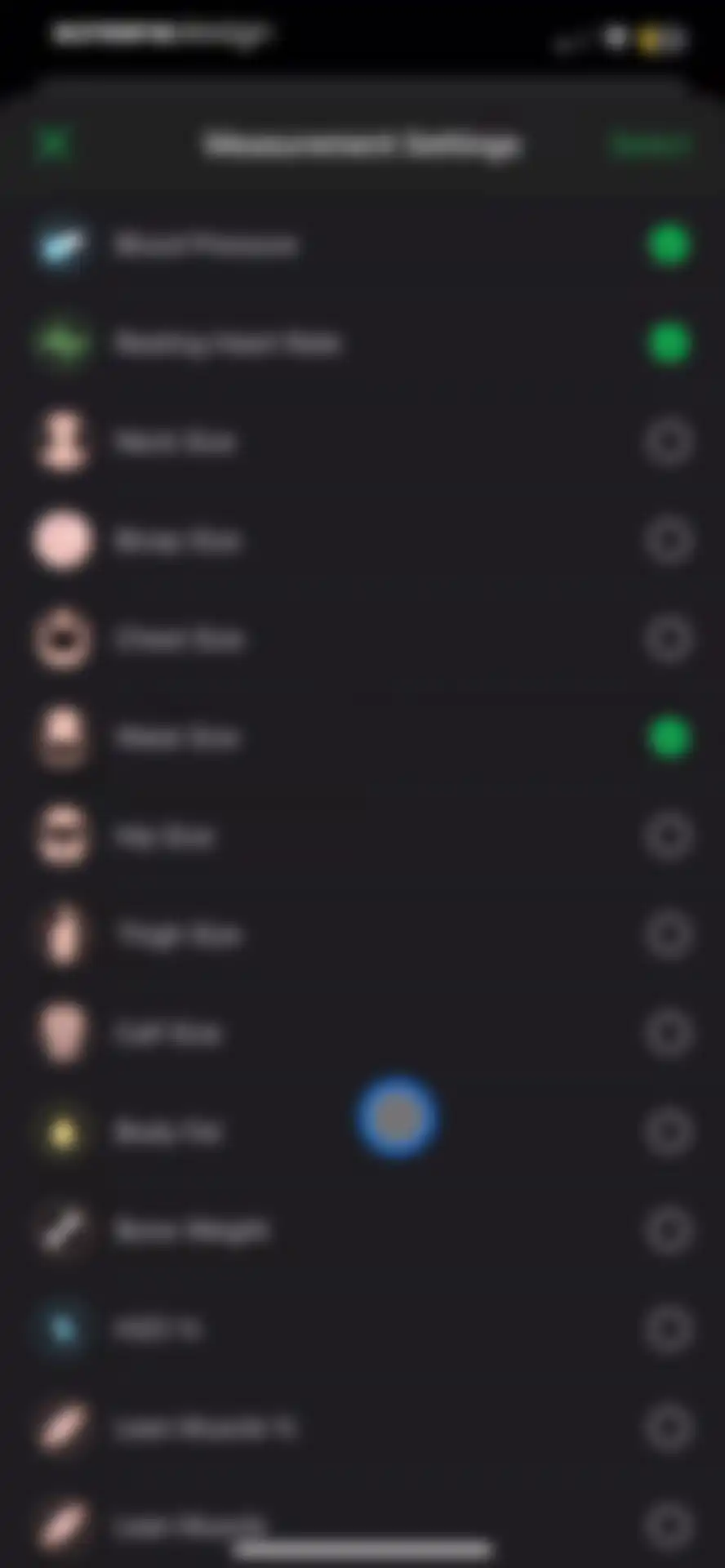Close the Measurement Settings screen
Screen dimensions: 725x1568
(x=55, y=145)
